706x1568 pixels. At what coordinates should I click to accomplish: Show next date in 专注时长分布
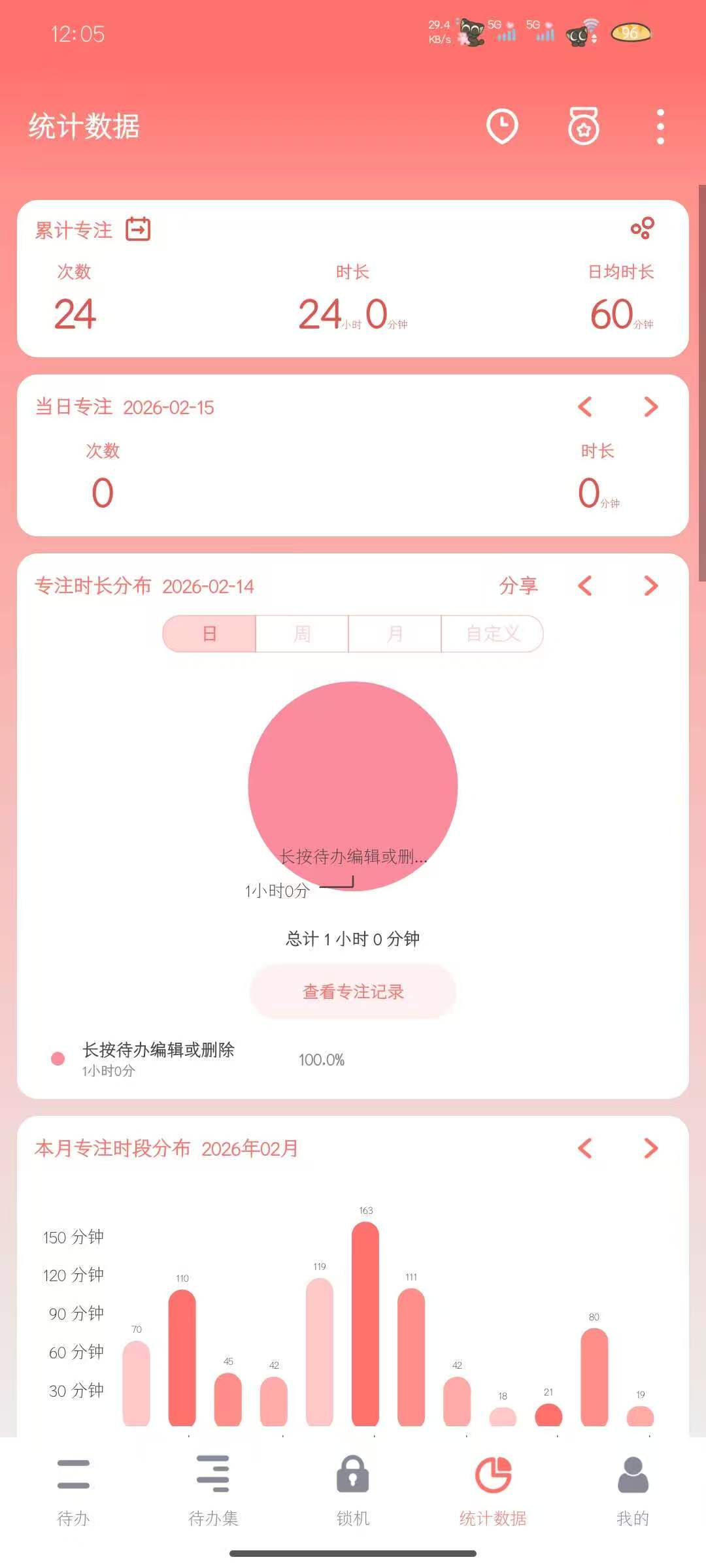pyautogui.click(x=650, y=585)
